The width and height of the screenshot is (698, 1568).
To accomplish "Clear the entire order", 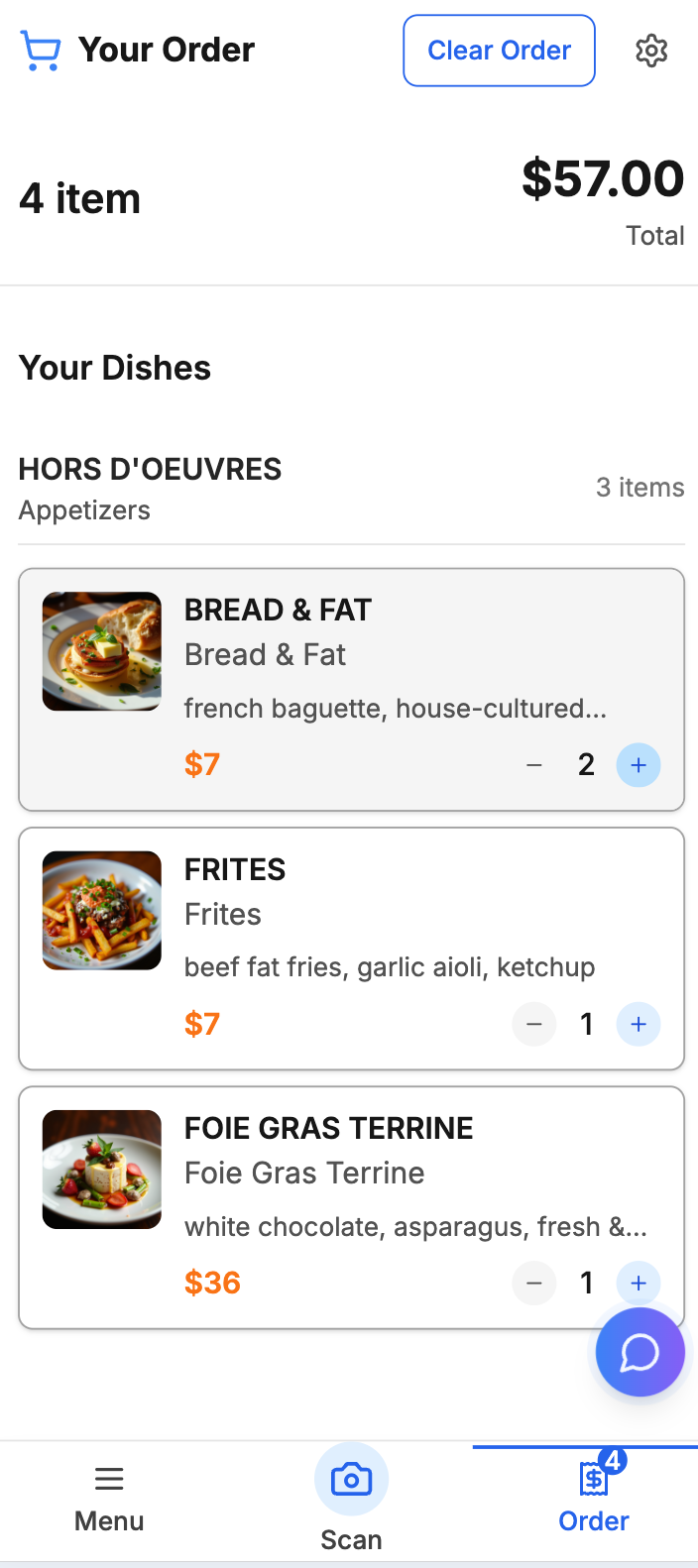I will 499,51.
